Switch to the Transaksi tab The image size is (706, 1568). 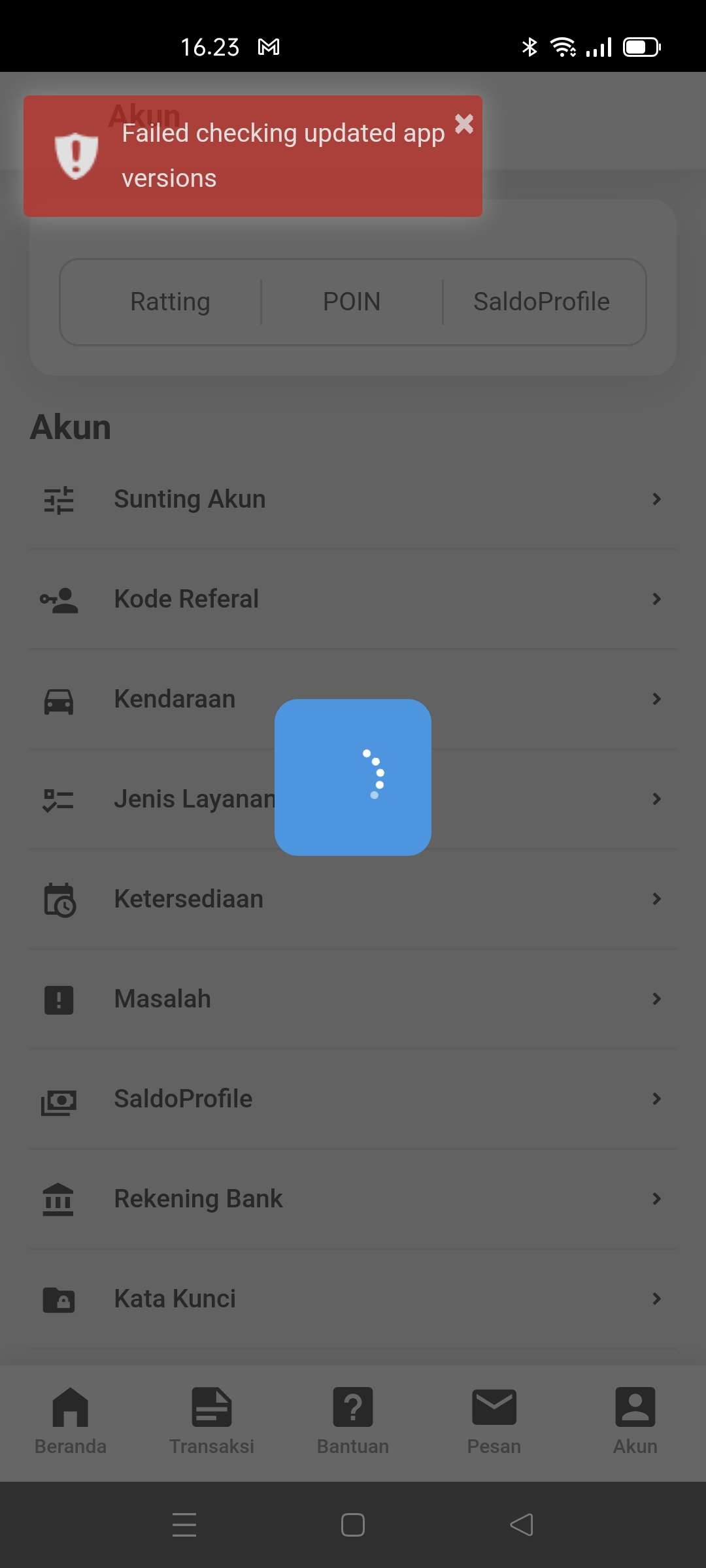coord(212,1422)
